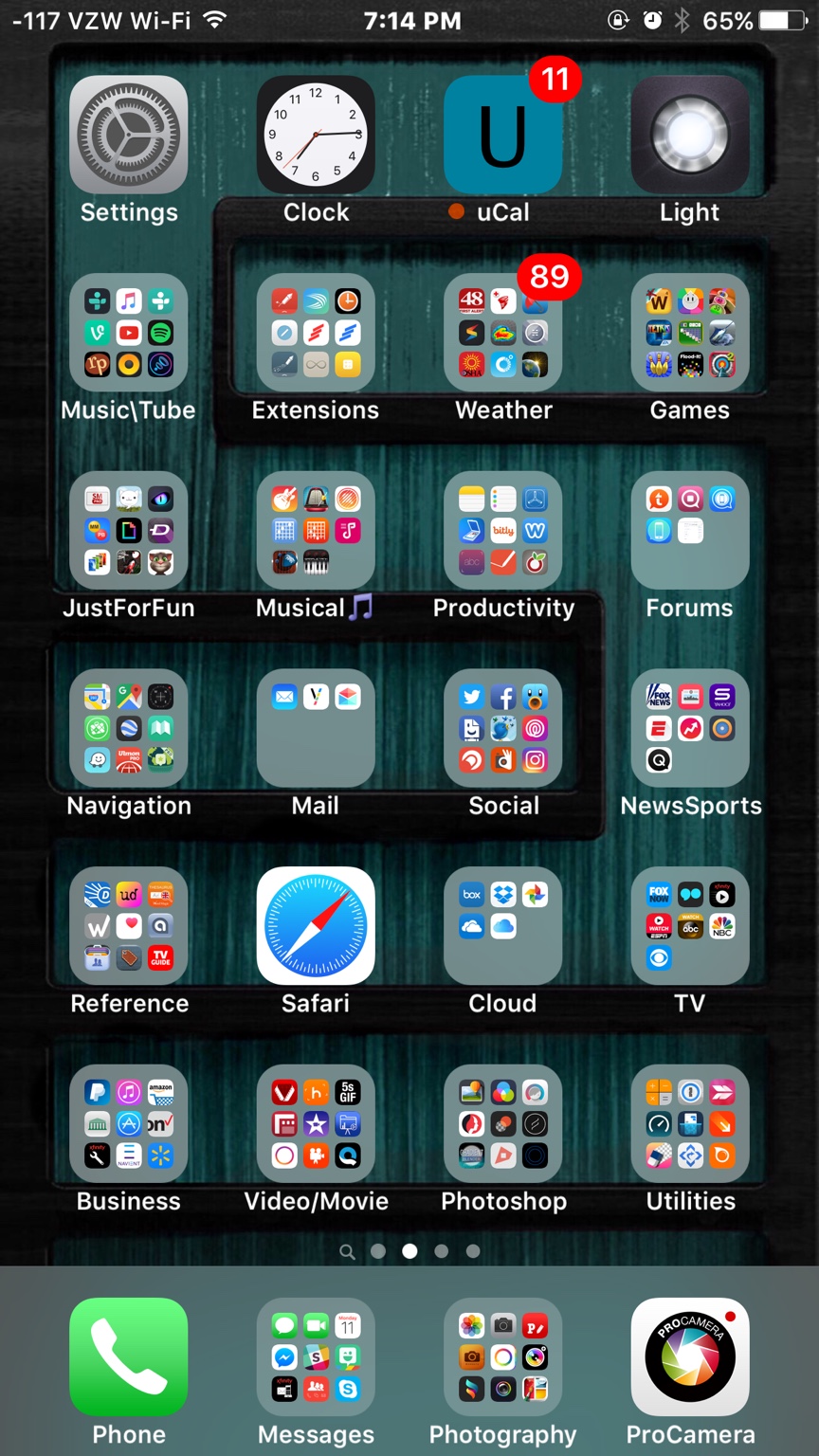Open the Messages folder in dock
819x1456 pixels.
(x=316, y=1356)
